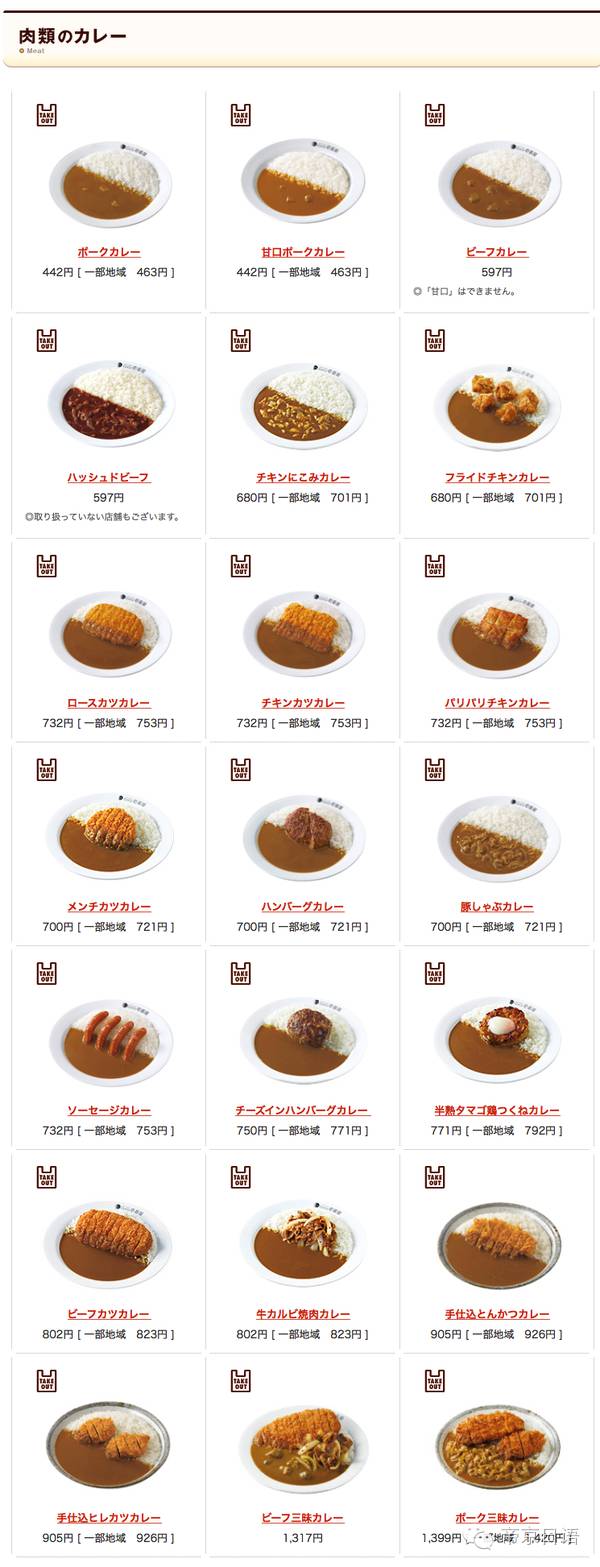View the チキンカツカレー details
600x1567 pixels.
(303, 703)
